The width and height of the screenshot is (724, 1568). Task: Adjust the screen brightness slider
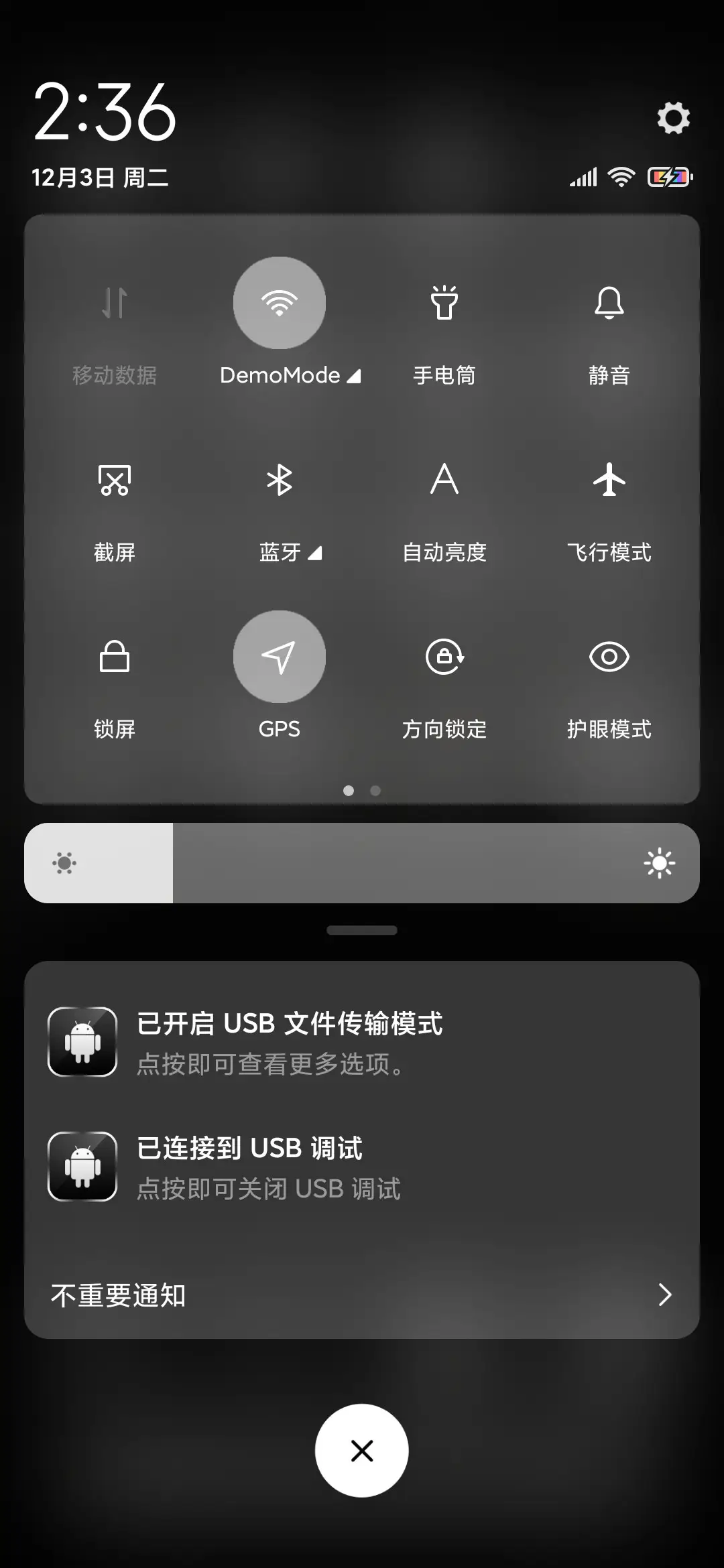coord(362,863)
